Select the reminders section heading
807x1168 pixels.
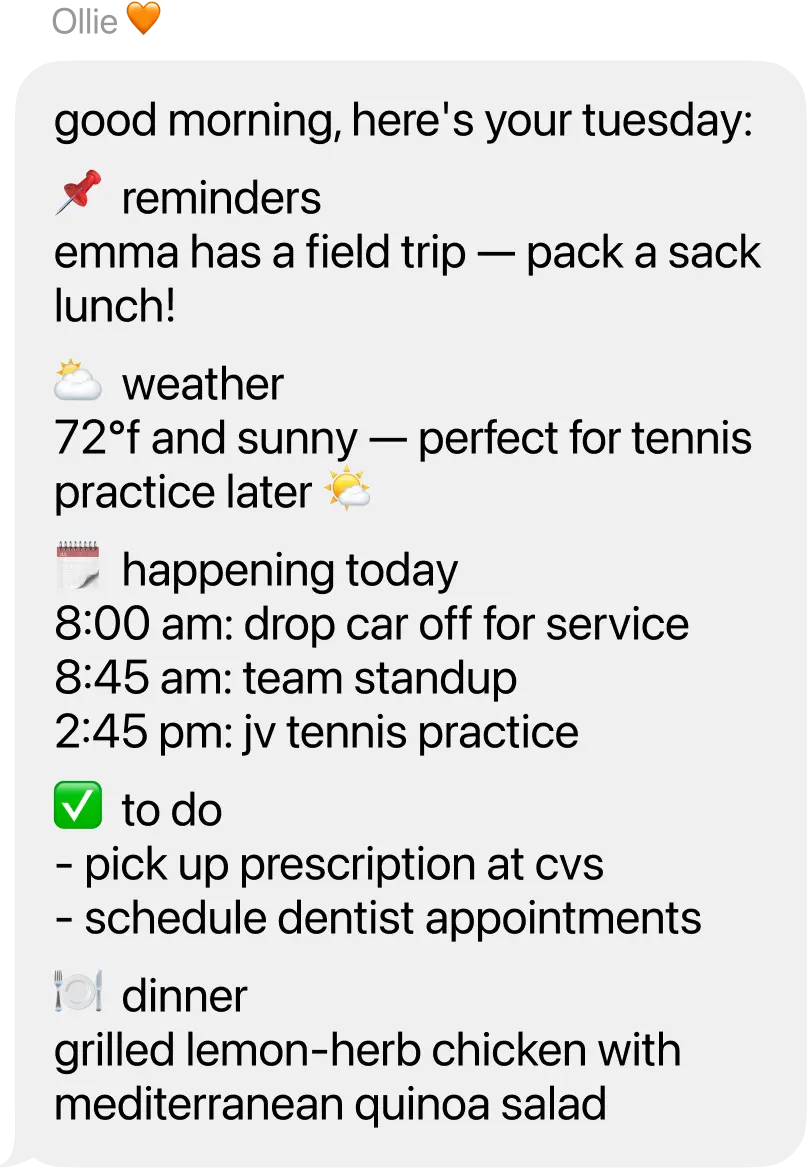click(x=220, y=198)
